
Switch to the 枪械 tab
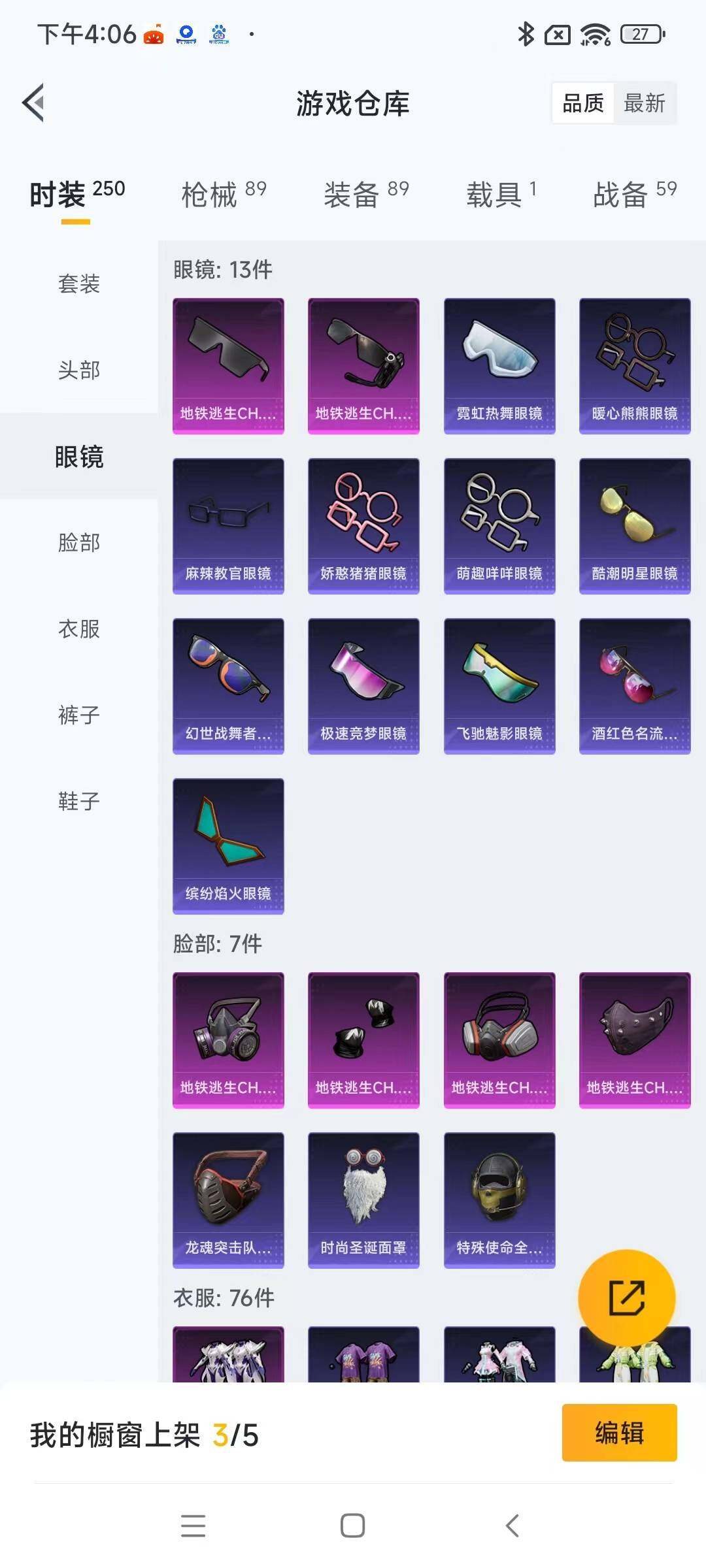click(x=224, y=194)
